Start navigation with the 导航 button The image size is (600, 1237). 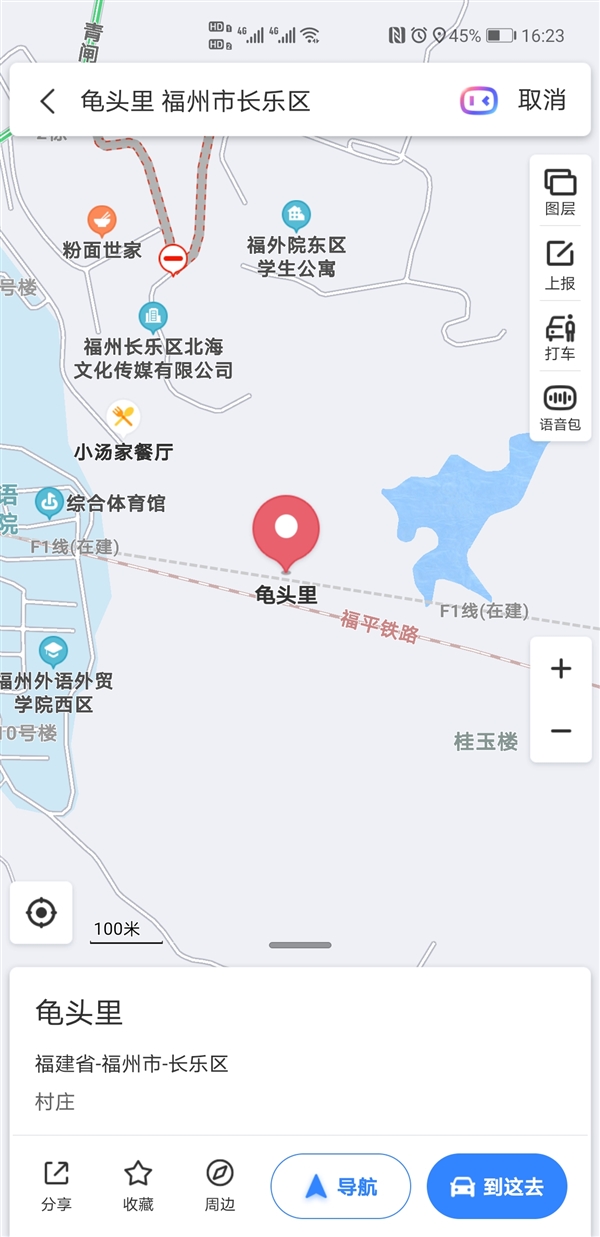coord(341,1187)
